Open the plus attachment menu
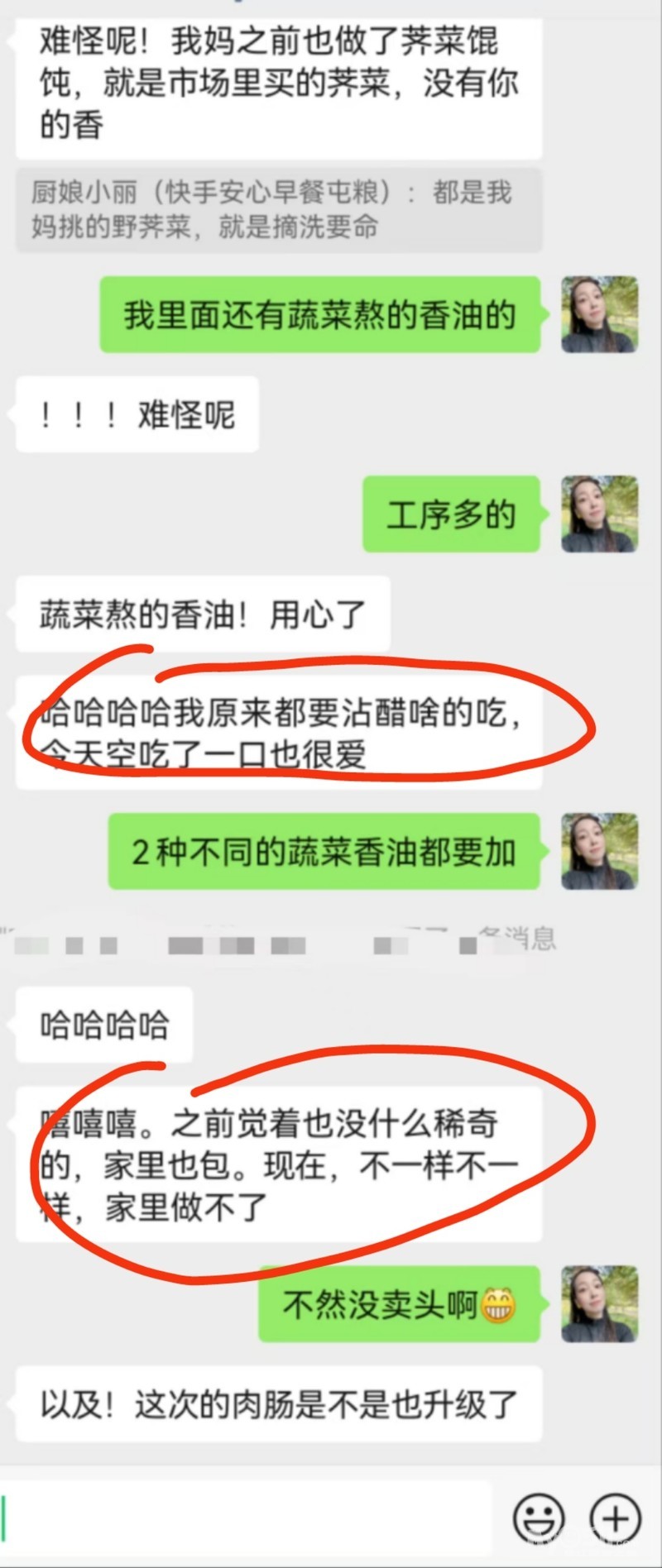Viewport: 662px width, 1568px height. click(616, 1518)
